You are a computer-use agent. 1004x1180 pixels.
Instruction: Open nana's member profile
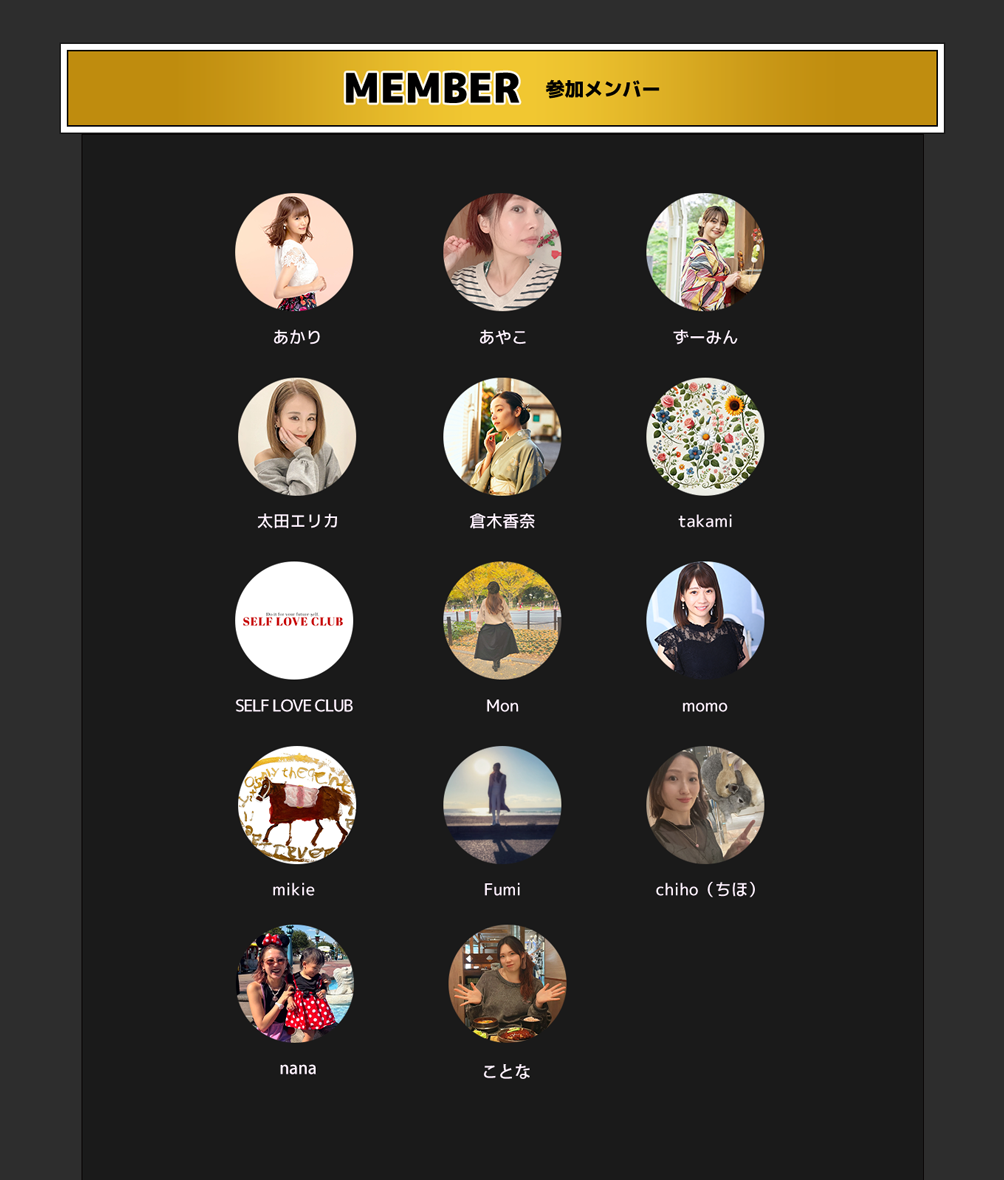coord(295,983)
